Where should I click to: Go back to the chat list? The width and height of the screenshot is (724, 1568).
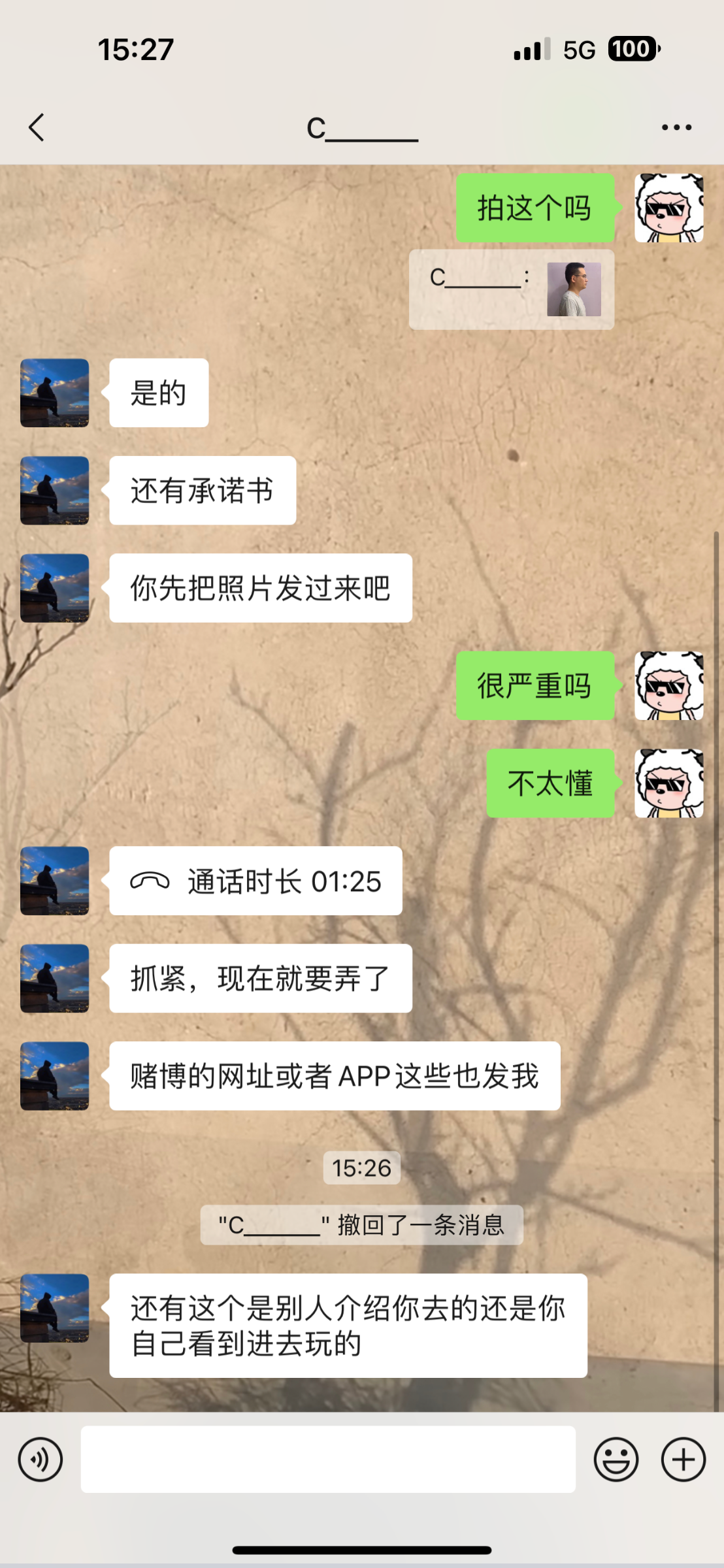pyautogui.click(x=37, y=127)
